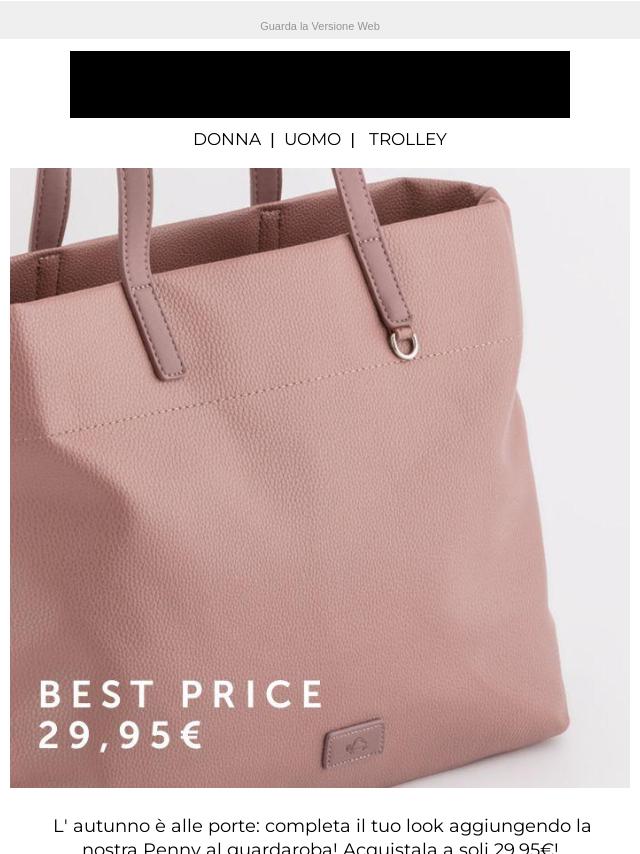Go to the UOMO section
This screenshot has width=640, height=854.
[312, 139]
